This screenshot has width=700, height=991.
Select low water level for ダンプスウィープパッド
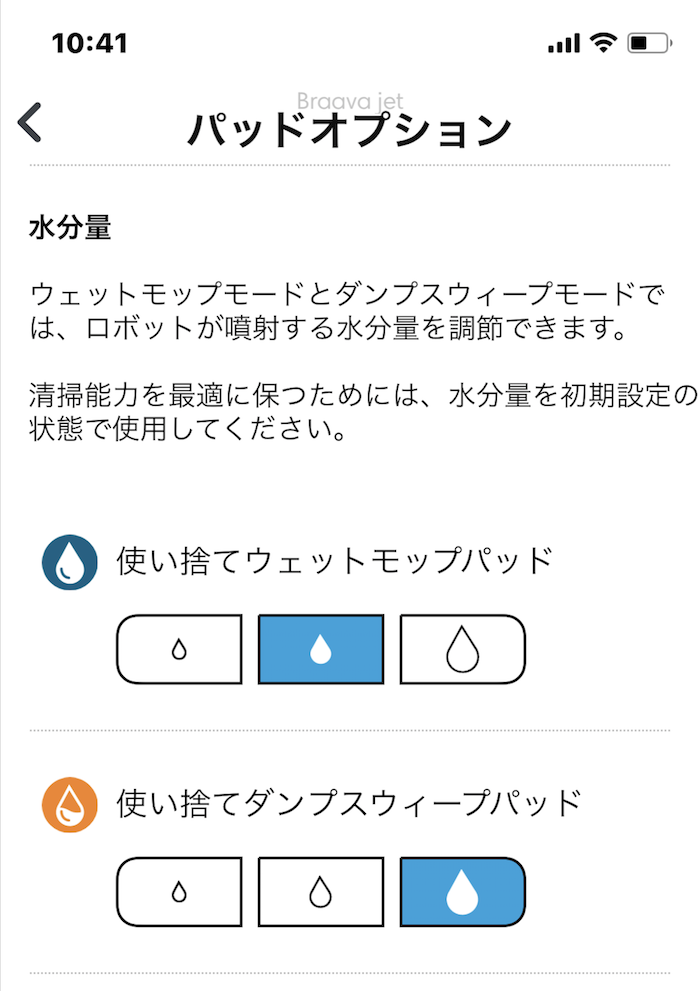pos(180,891)
